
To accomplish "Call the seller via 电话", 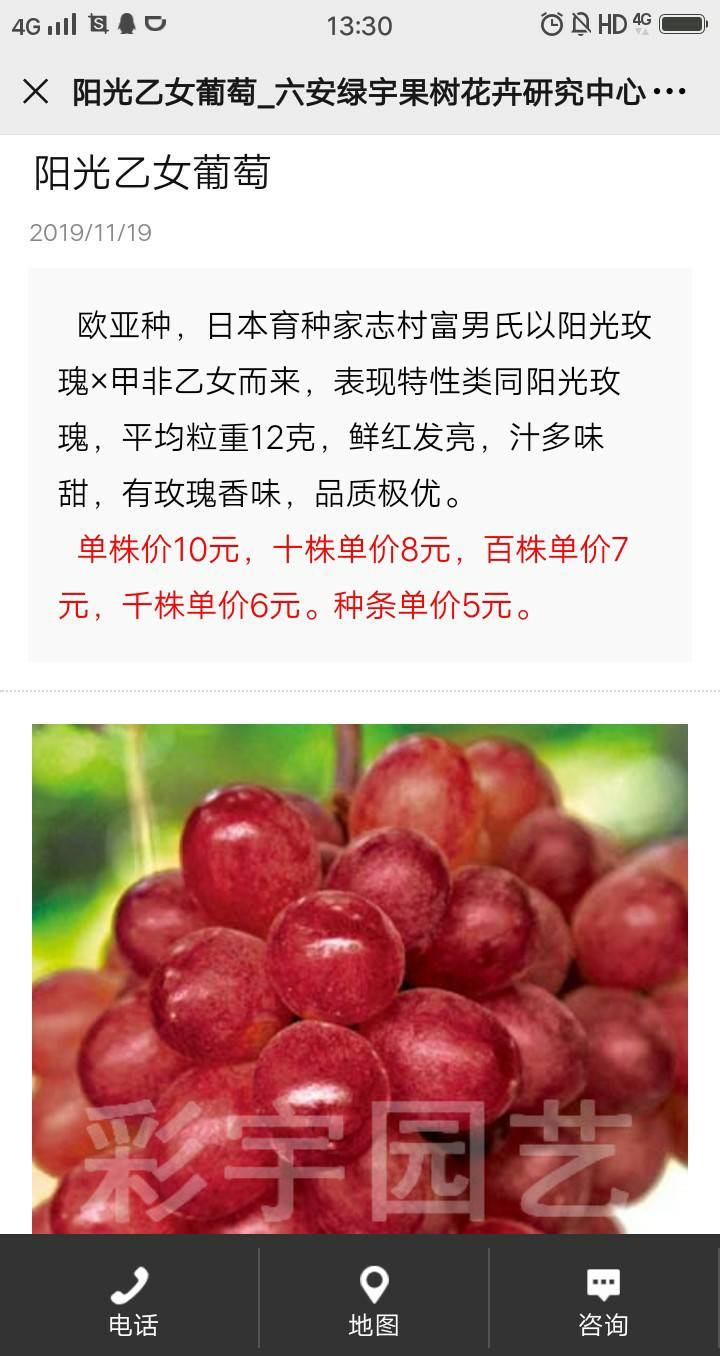I will pyautogui.click(x=132, y=1301).
